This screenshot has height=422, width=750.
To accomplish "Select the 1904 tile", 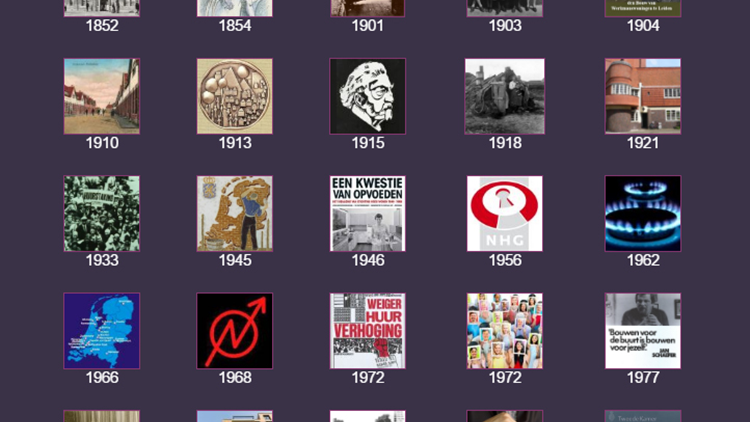I will coord(643,8).
